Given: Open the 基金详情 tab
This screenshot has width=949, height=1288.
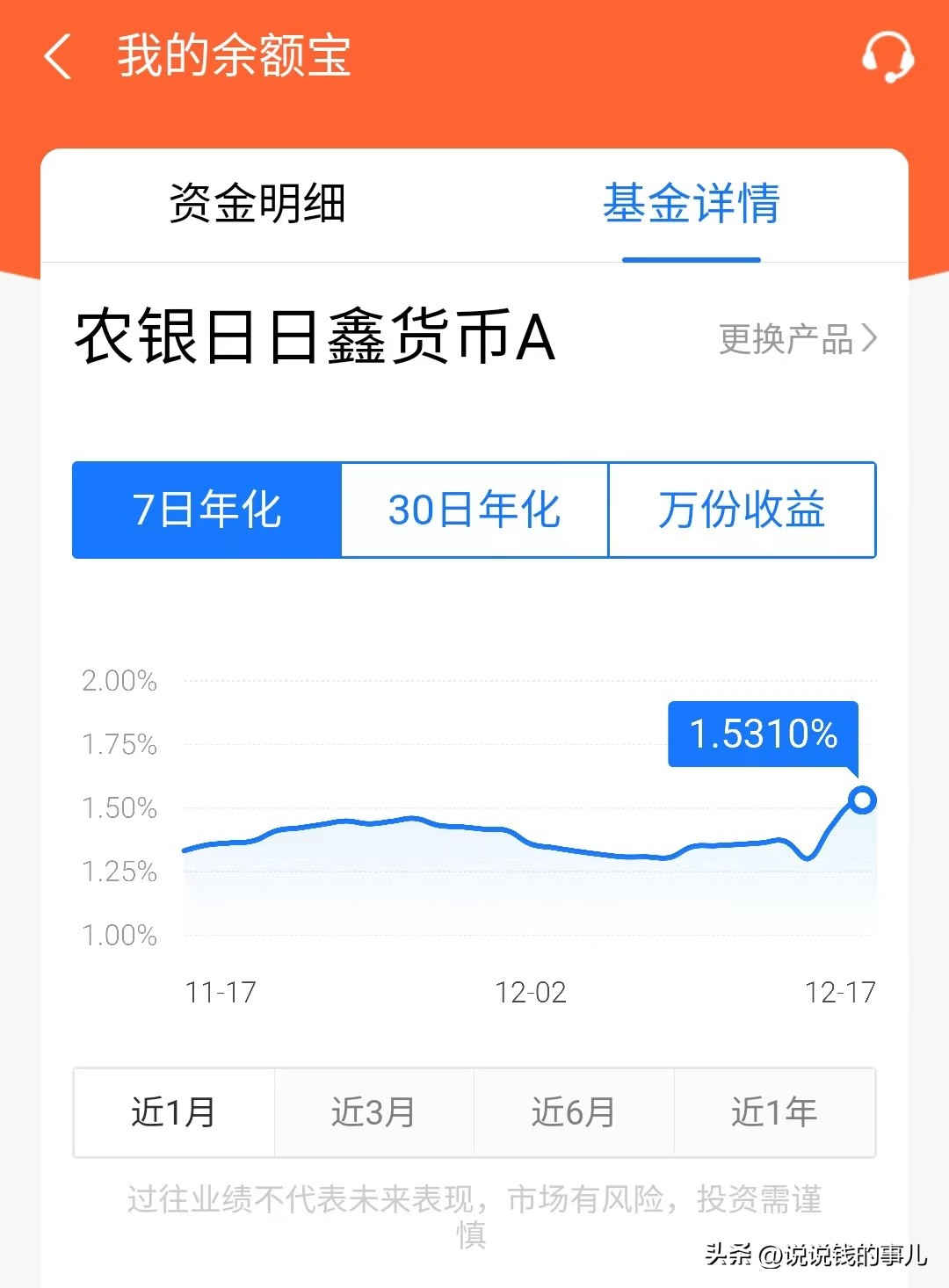Looking at the screenshot, I should click(692, 204).
